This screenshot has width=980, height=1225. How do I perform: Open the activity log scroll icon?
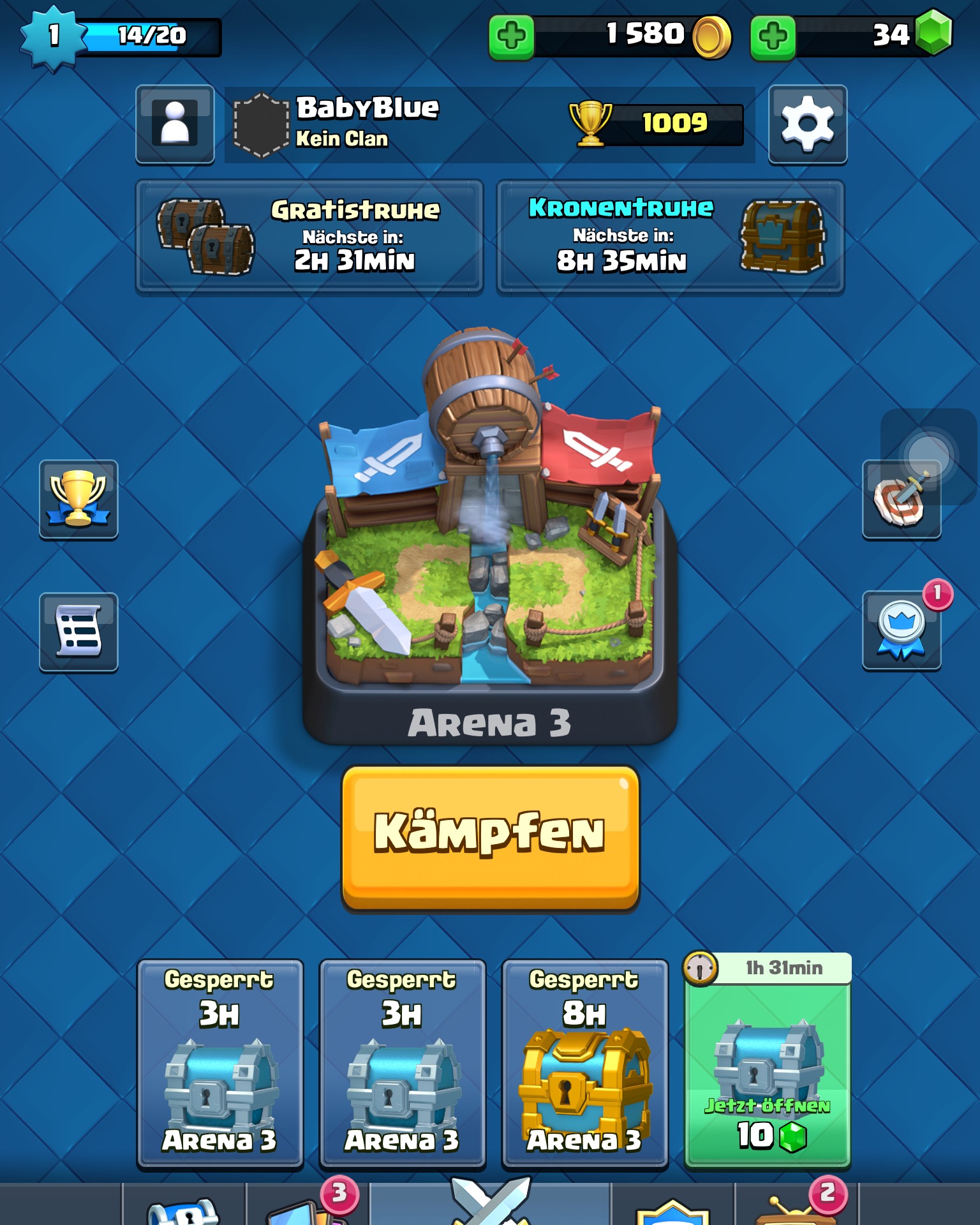click(78, 632)
